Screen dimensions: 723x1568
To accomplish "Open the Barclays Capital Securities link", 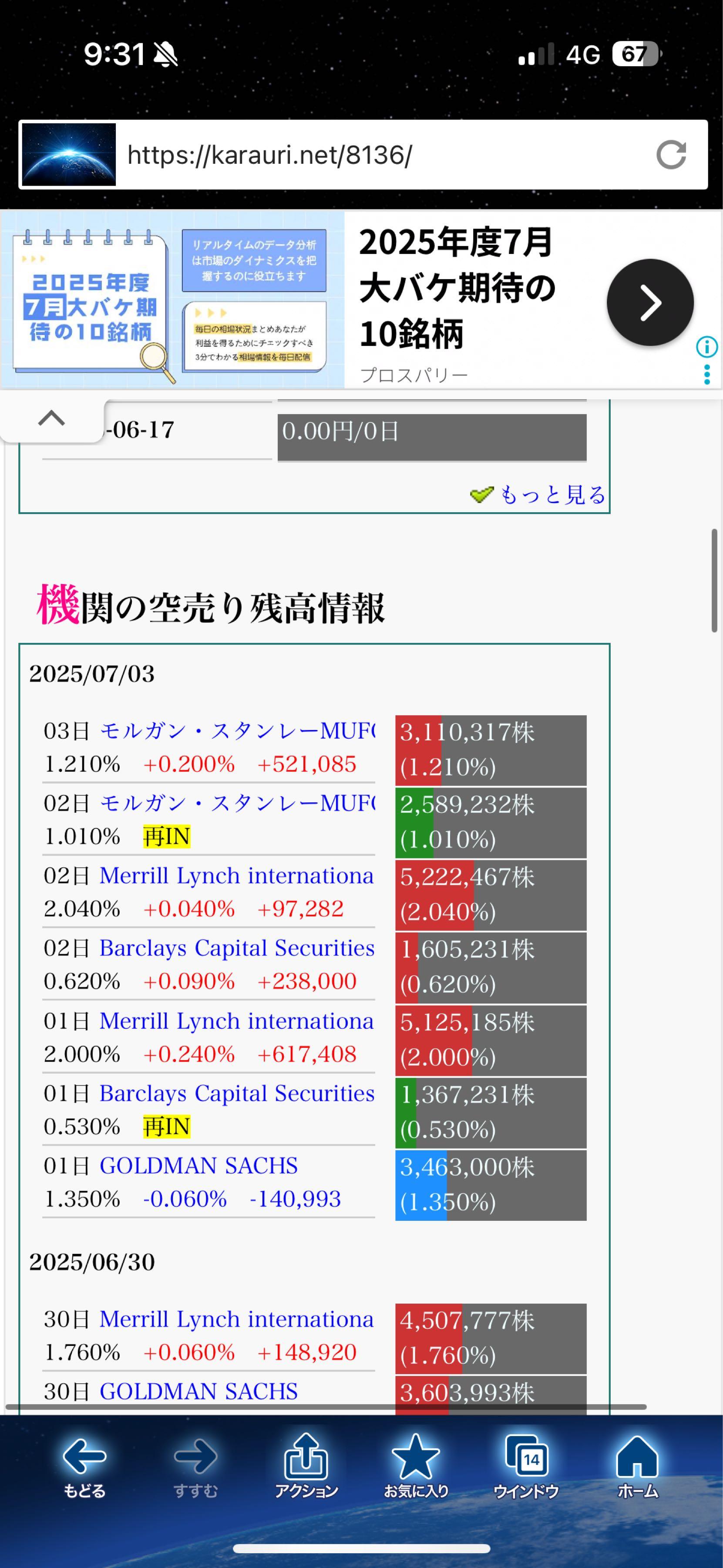I will tap(236, 948).
